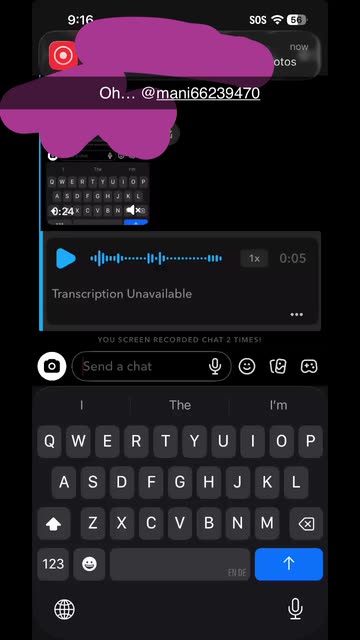360x640 pixels.
Task: Record a voice note in the chat field
Action: pyautogui.click(x=215, y=366)
